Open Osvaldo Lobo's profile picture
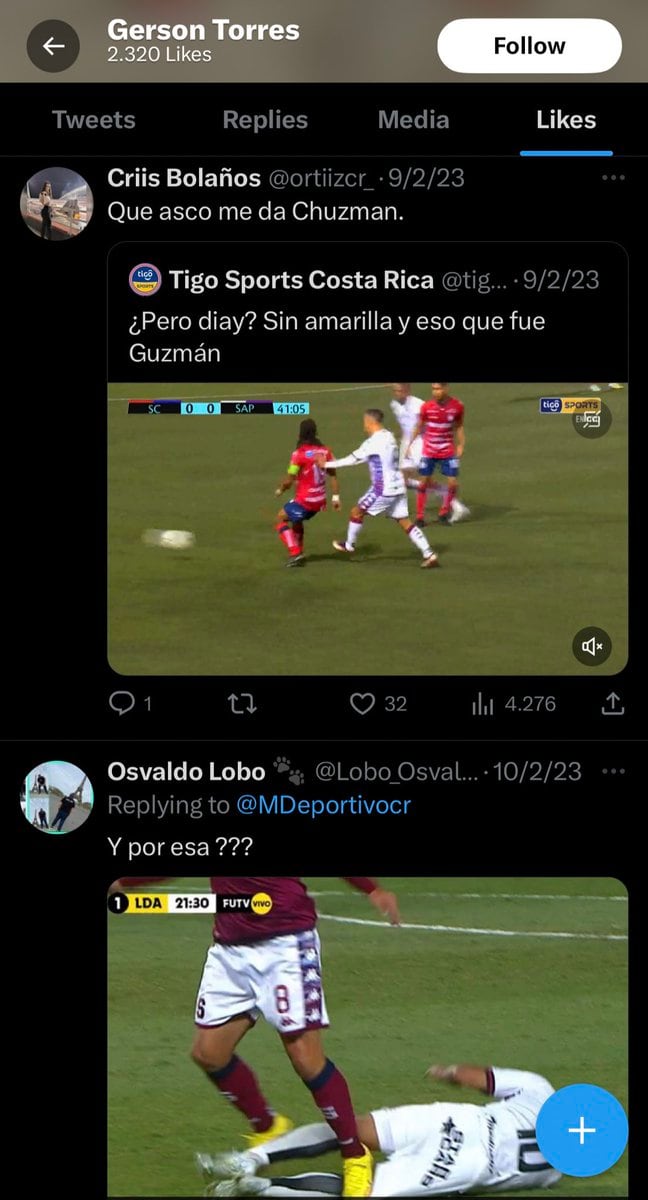Viewport: 648px width, 1200px height. (x=57, y=797)
